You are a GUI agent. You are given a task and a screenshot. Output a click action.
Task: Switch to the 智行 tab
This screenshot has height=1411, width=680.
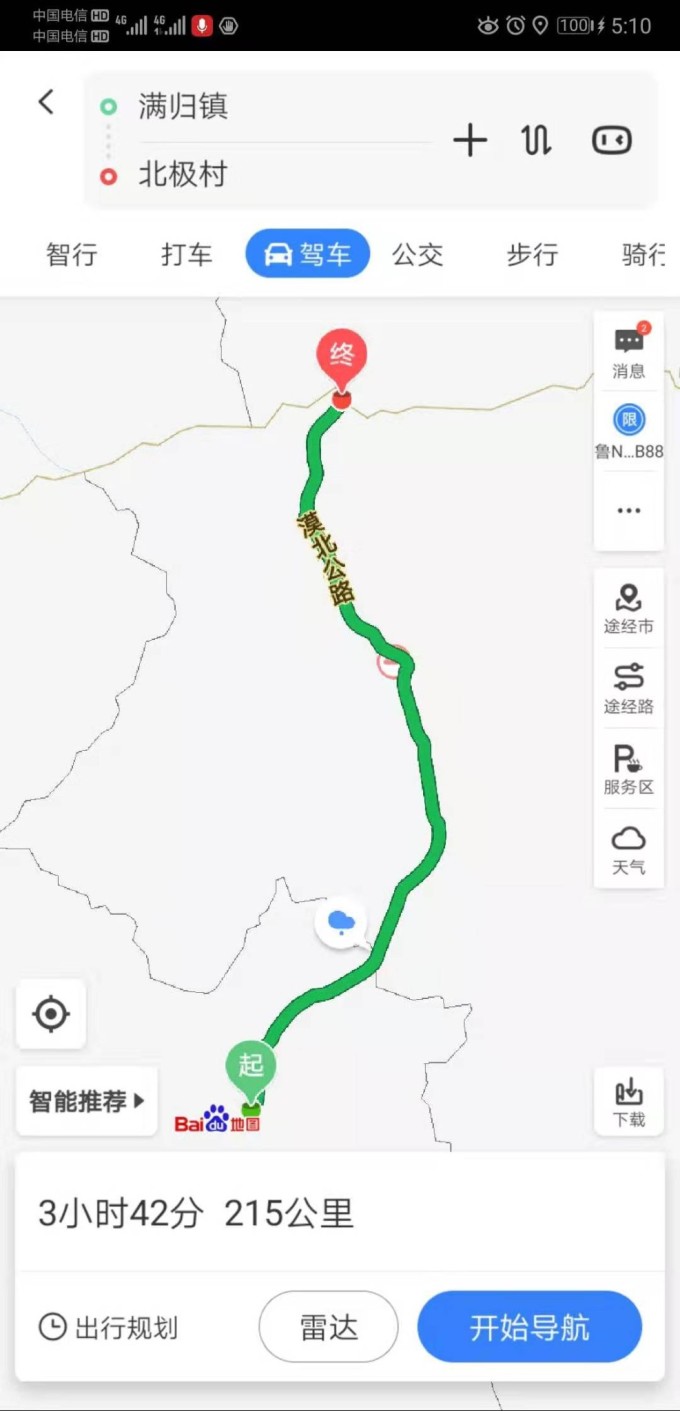pyautogui.click(x=72, y=255)
